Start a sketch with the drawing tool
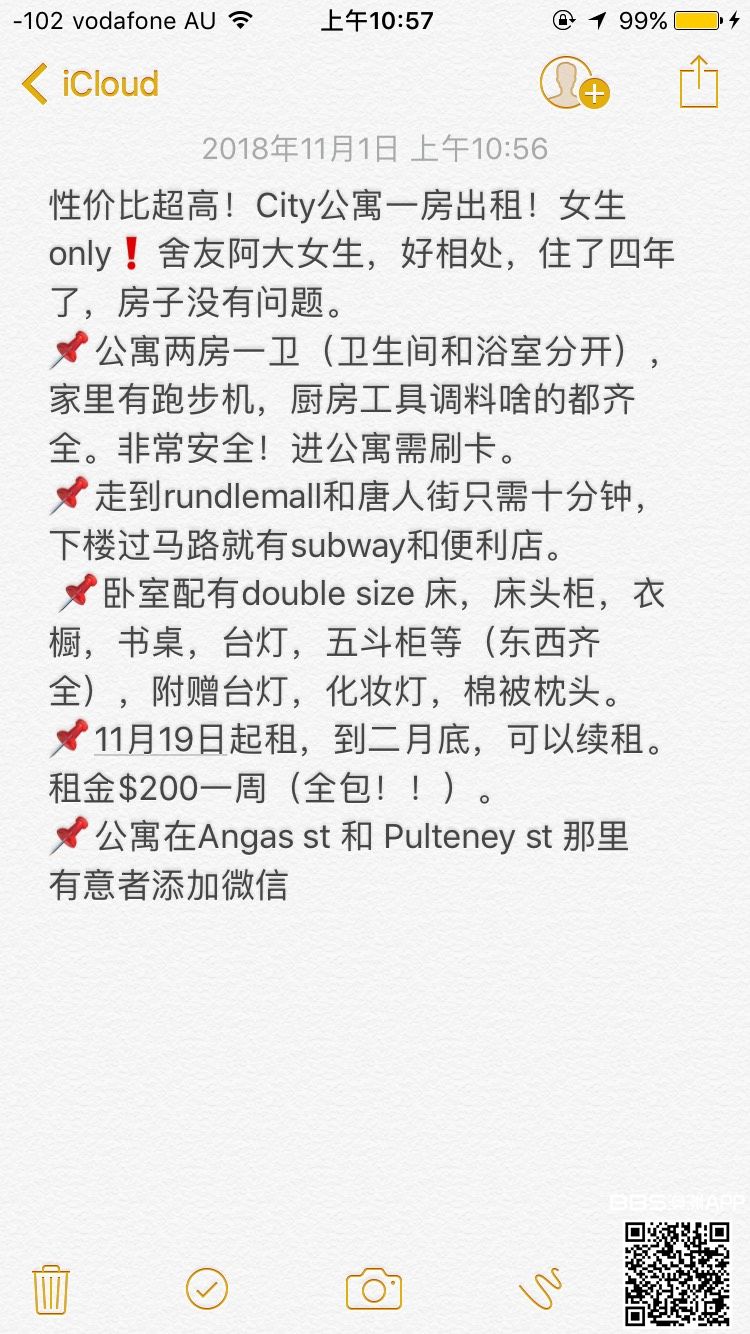 540,1289
